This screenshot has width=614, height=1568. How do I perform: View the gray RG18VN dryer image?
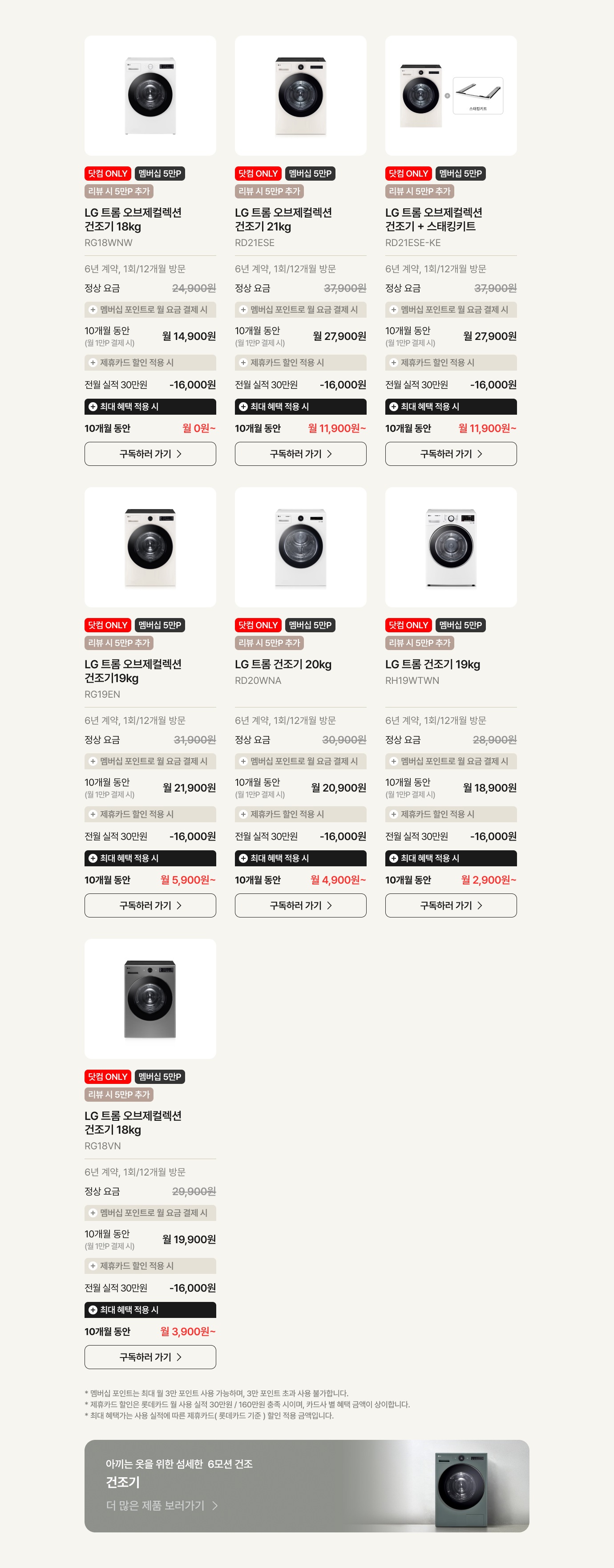pos(149,998)
